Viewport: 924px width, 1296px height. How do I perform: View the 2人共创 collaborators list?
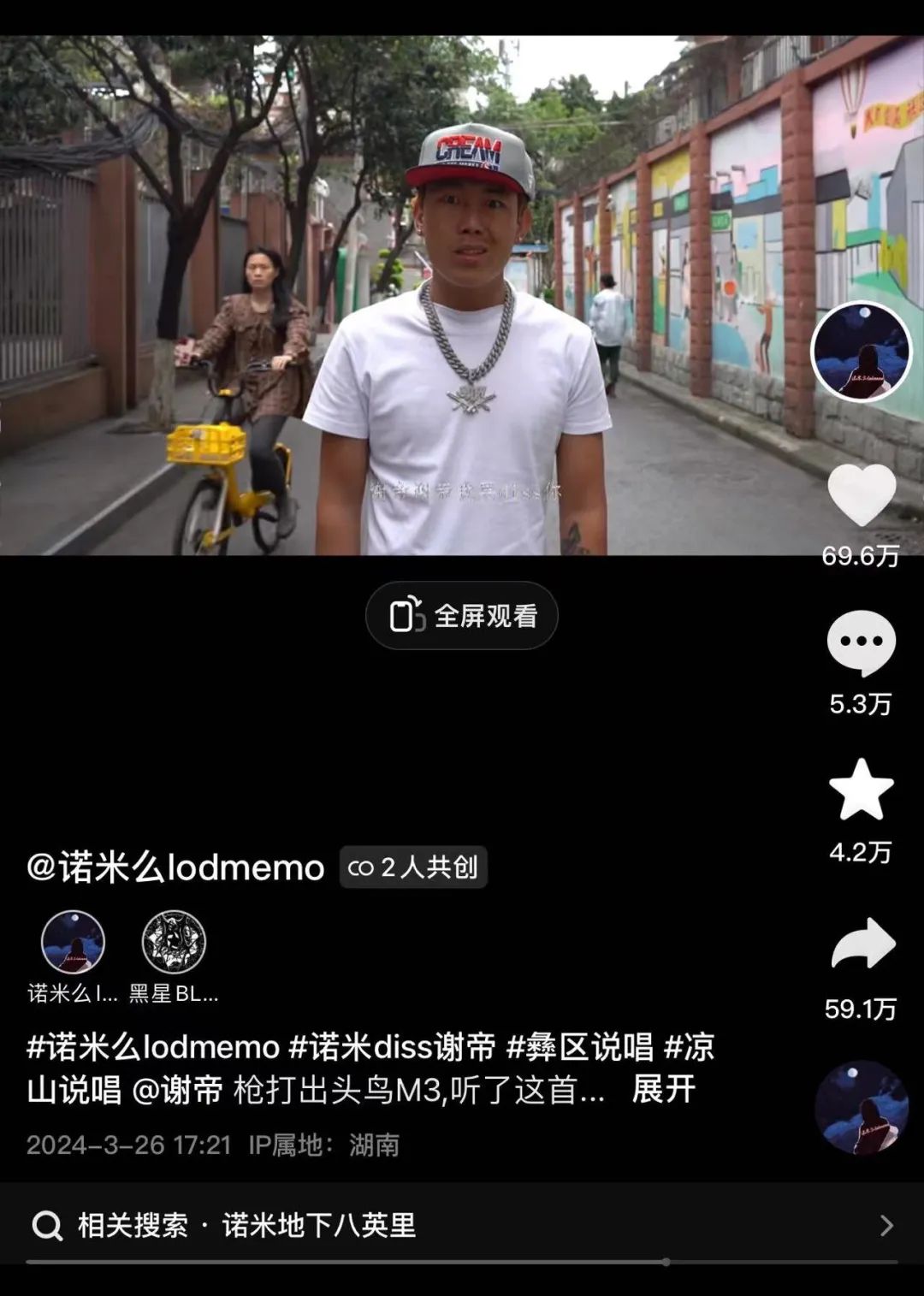coord(413,867)
